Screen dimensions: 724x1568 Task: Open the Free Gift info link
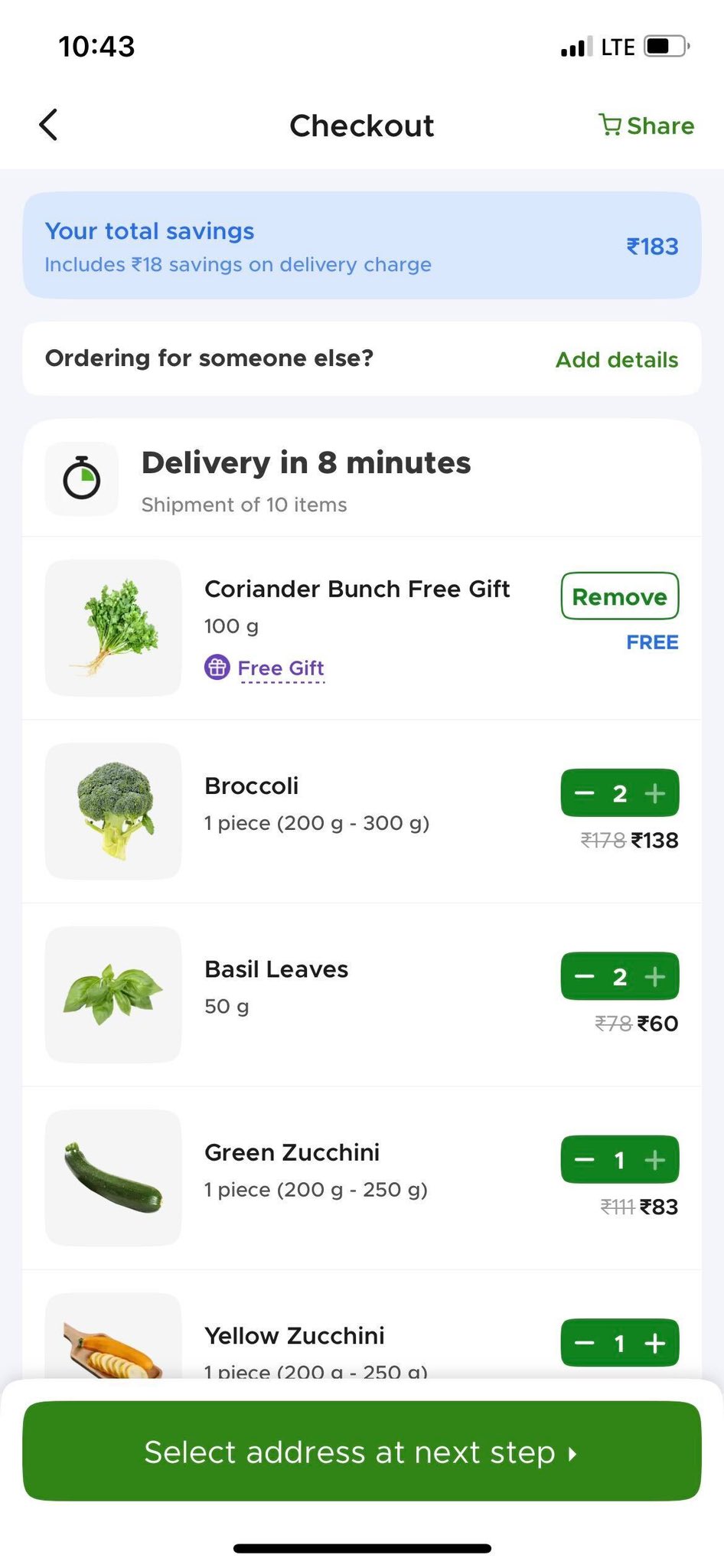click(280, 668)
